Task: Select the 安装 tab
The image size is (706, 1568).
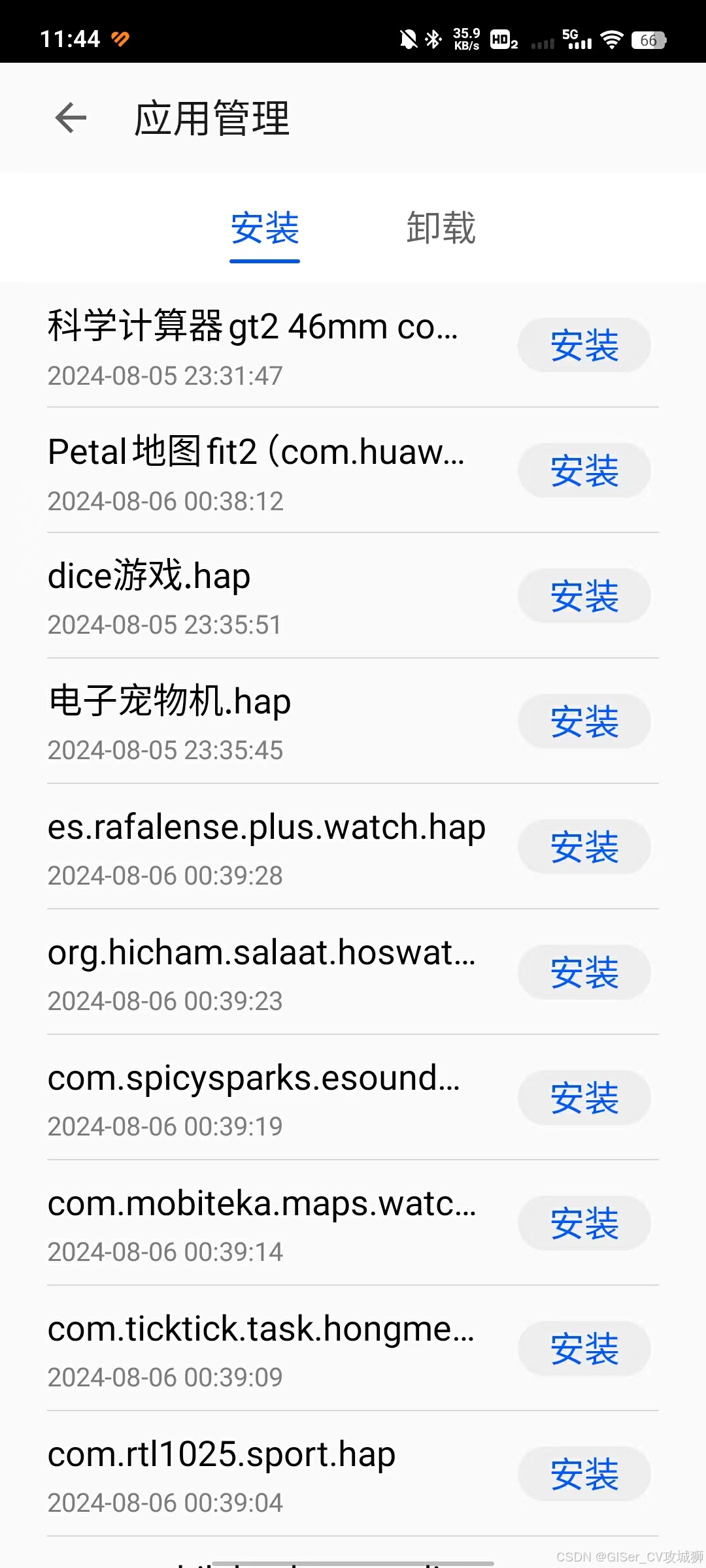Action: tap(265, 228)
